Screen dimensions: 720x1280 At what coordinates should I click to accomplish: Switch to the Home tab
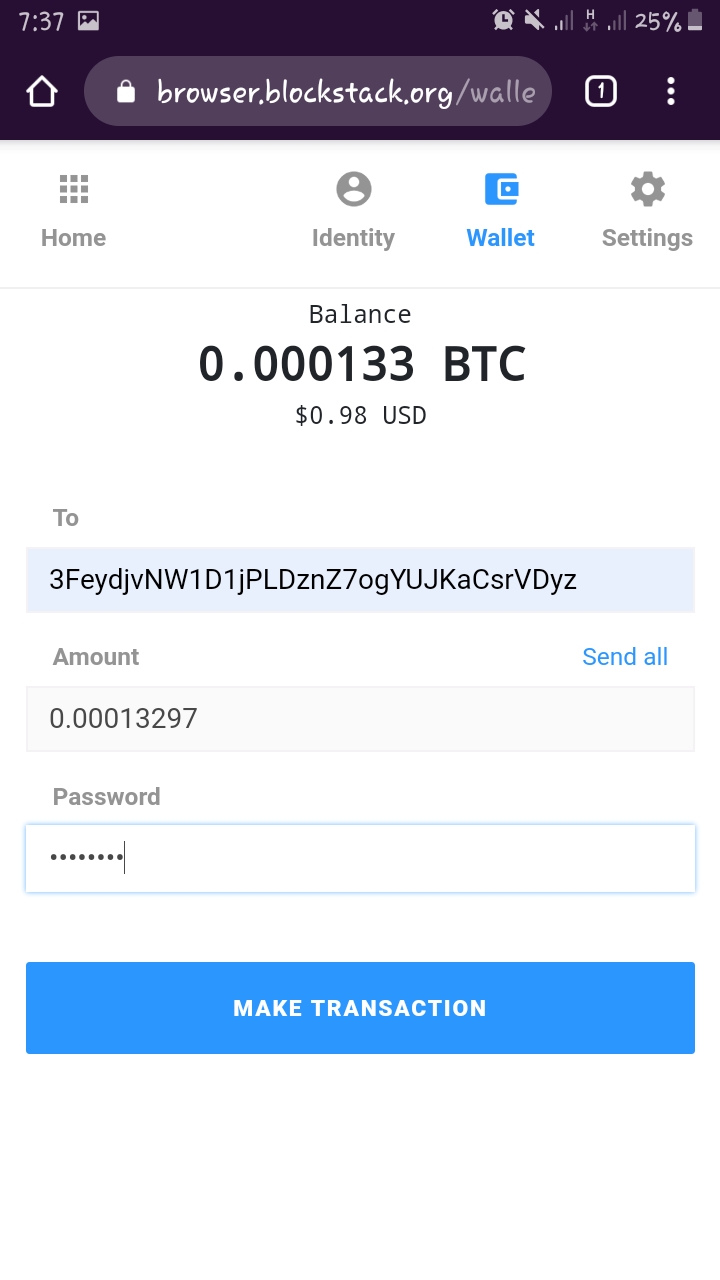pyautogui.click(x=73, y=210)
